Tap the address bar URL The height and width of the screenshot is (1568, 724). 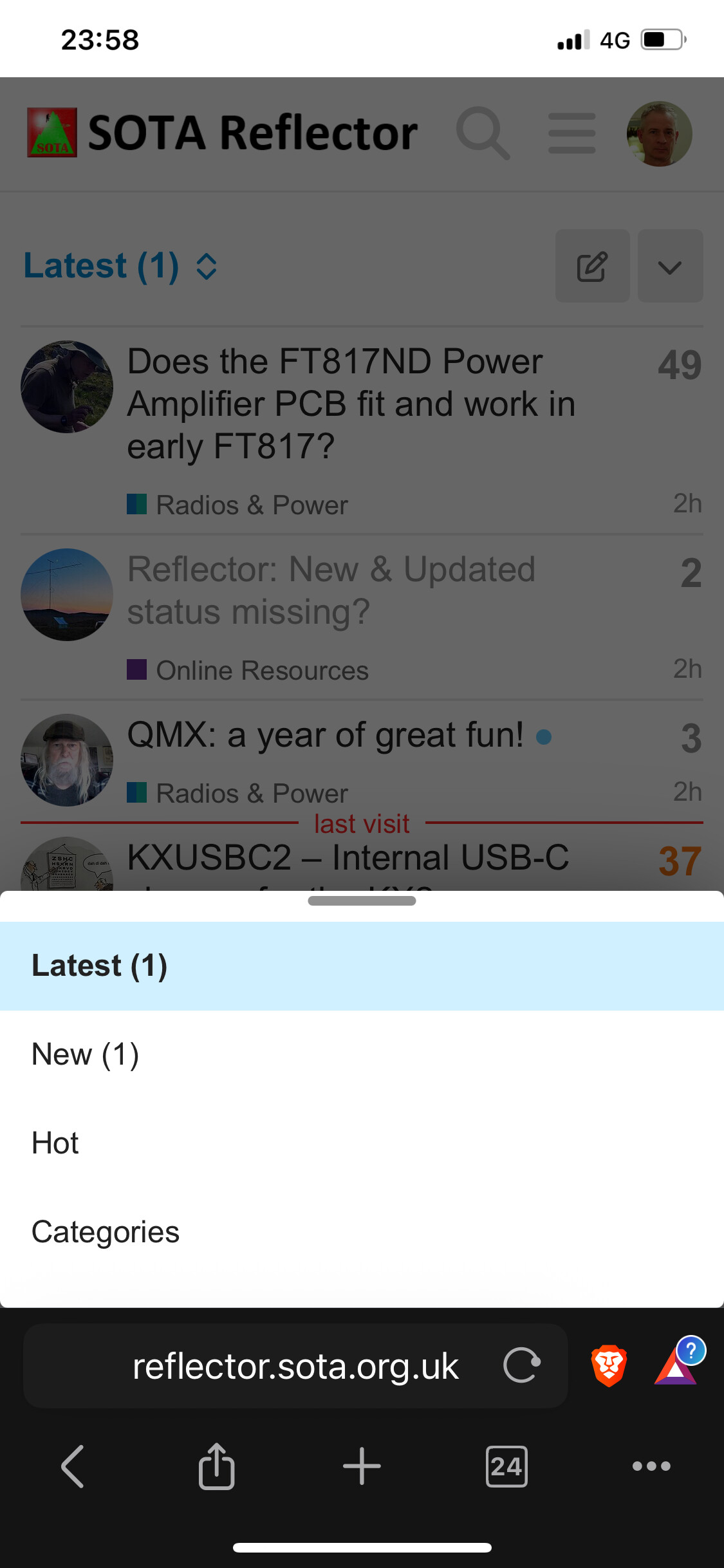(295, 1366)
